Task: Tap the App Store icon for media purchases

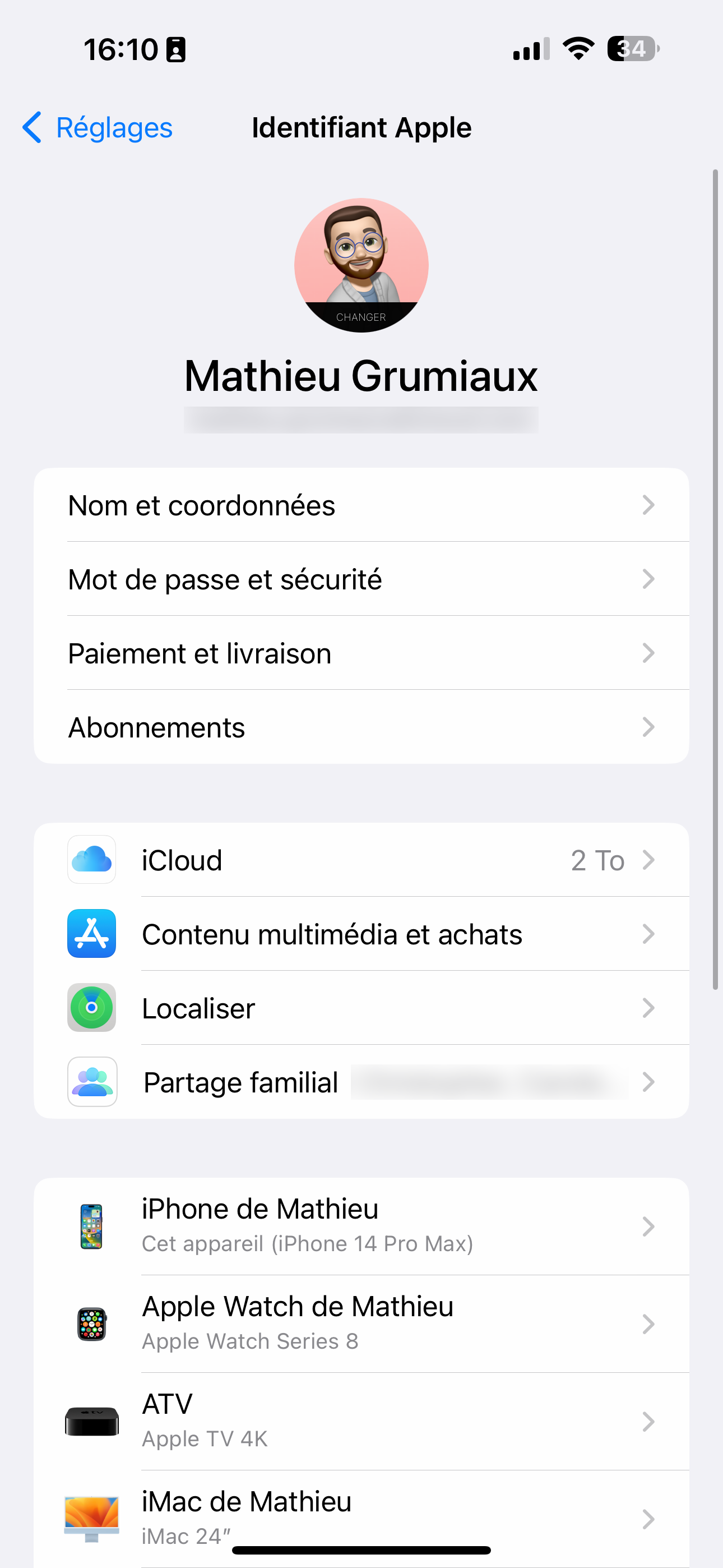Action: [x=91, y=934]
